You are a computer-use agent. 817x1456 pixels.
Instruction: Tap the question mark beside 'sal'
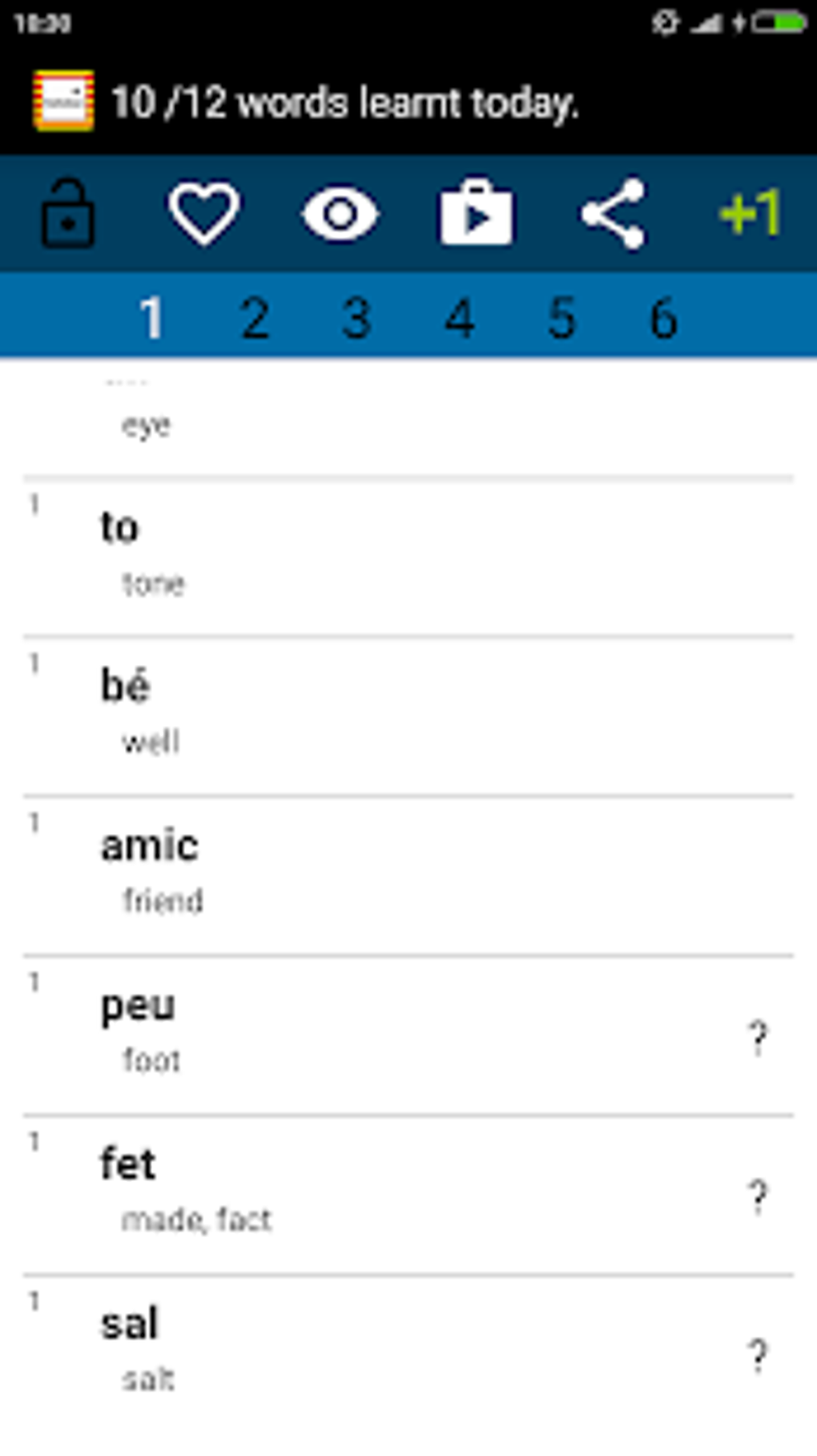tap(758, 1355)
